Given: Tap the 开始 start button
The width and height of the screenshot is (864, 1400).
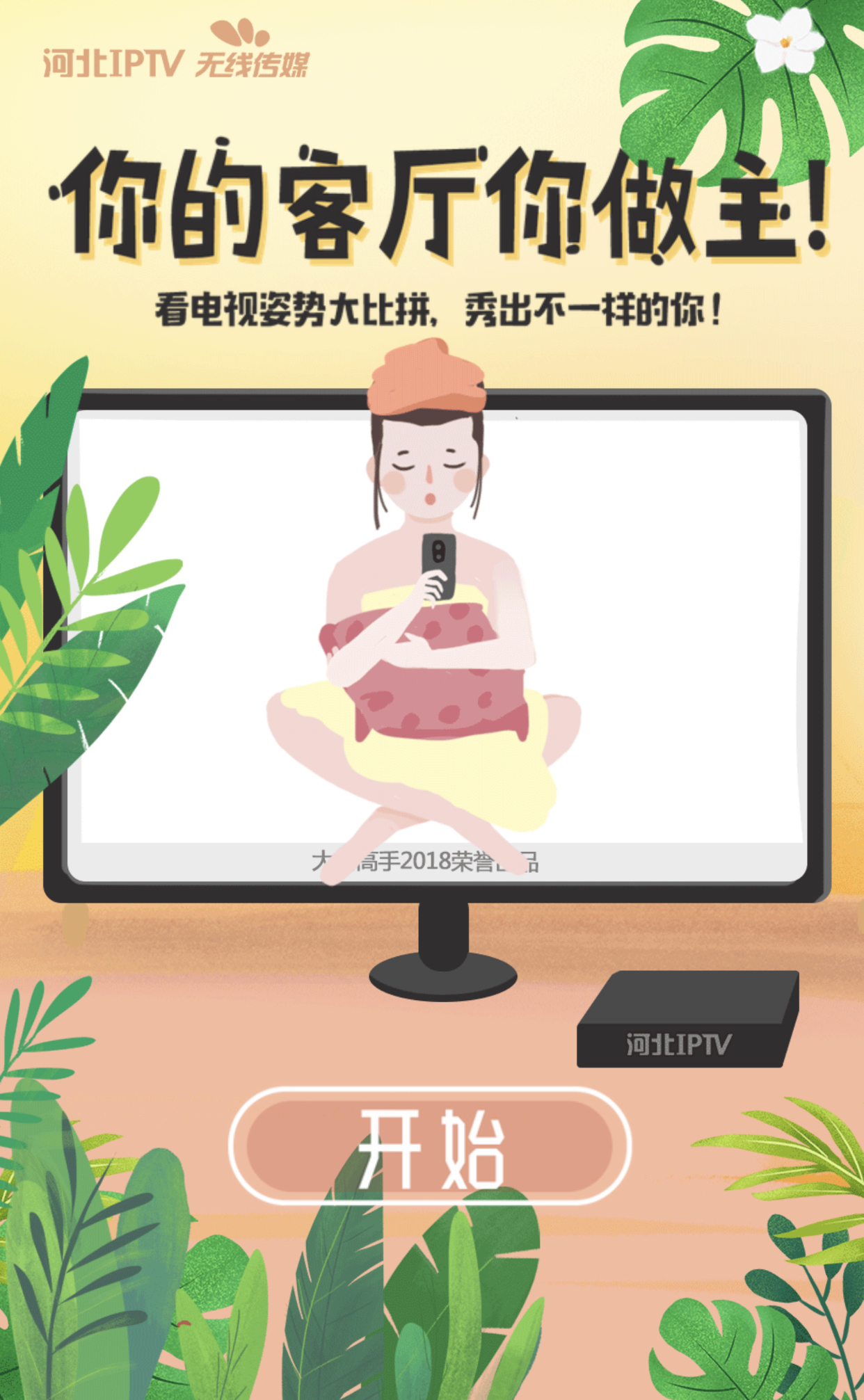Looking at the screenshot, I should pyautogui.click(x=429, y=1147).
